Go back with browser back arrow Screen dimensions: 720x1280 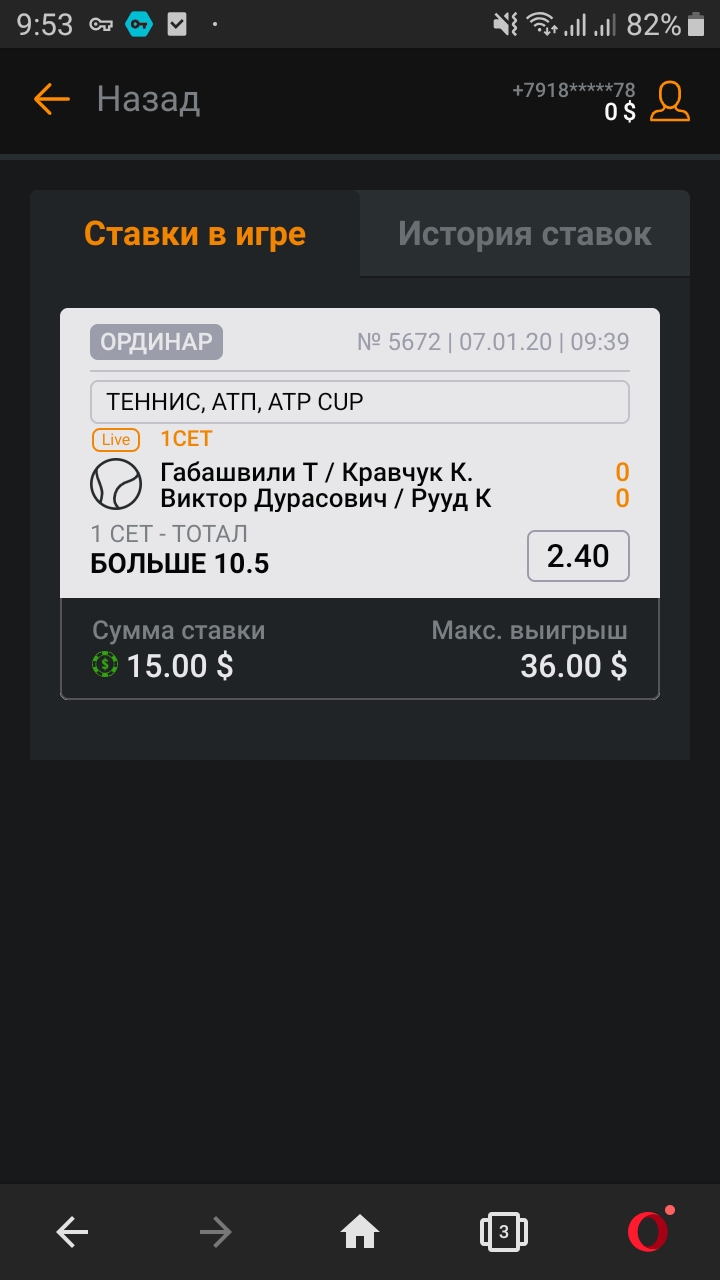(73, 1232)
